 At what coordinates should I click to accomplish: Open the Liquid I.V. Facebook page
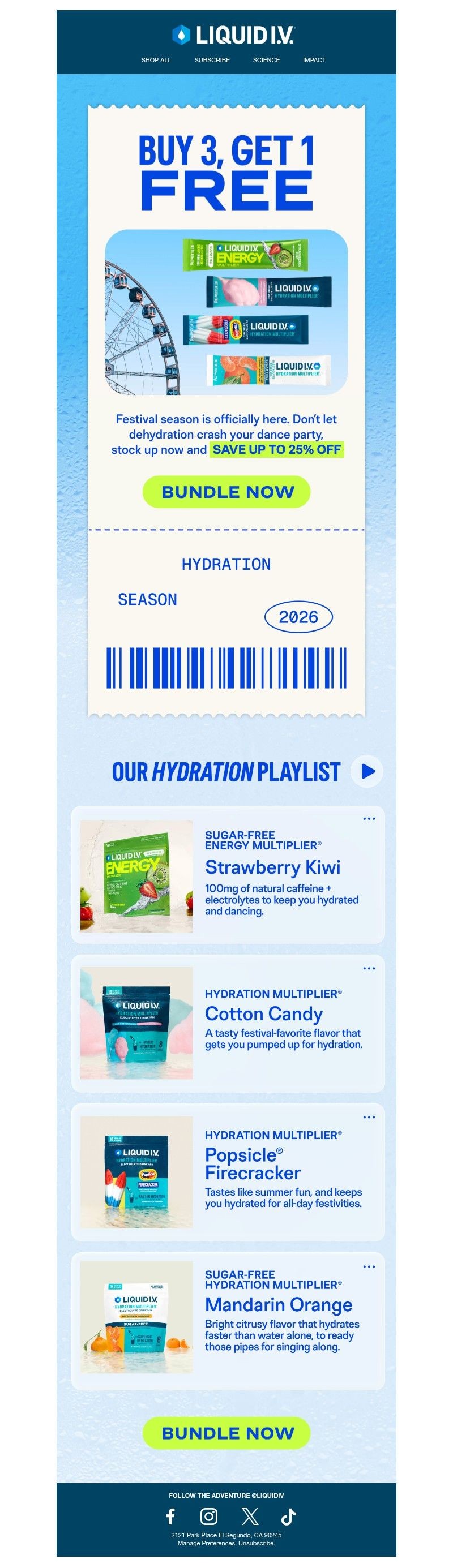(x=170, y=1517)
